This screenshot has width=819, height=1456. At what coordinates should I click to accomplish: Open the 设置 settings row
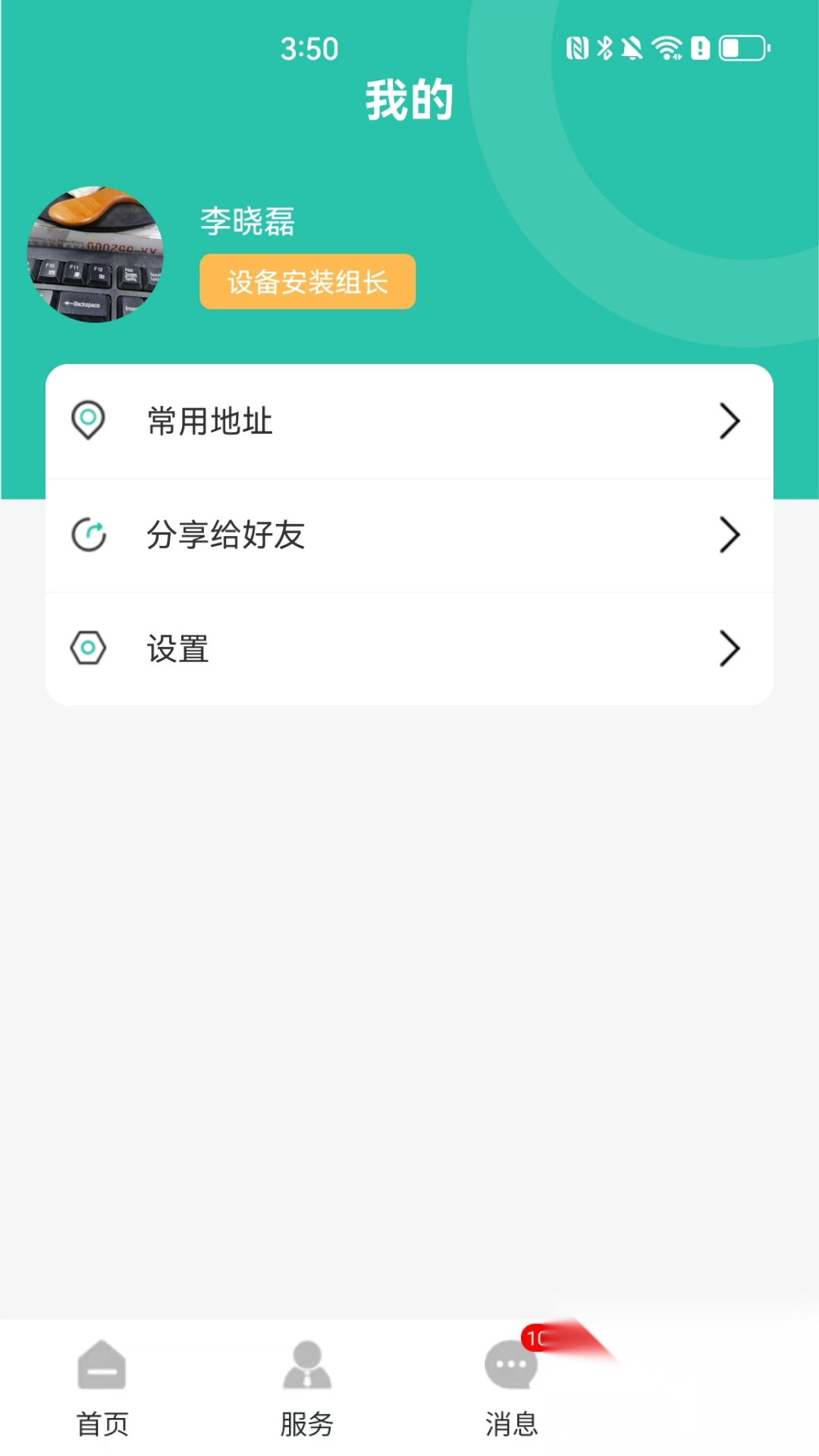pos(408,649)
